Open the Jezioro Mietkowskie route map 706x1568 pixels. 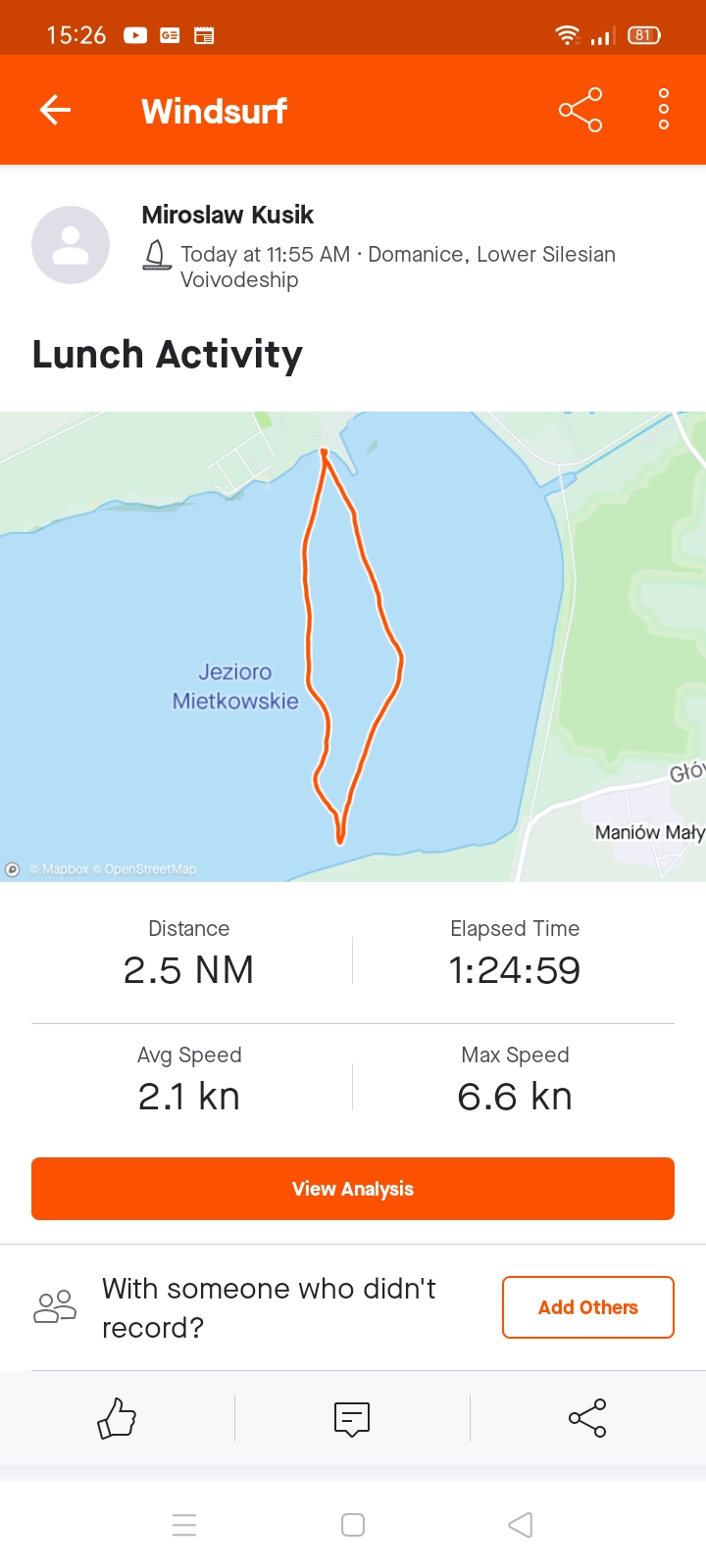[353, 647]
